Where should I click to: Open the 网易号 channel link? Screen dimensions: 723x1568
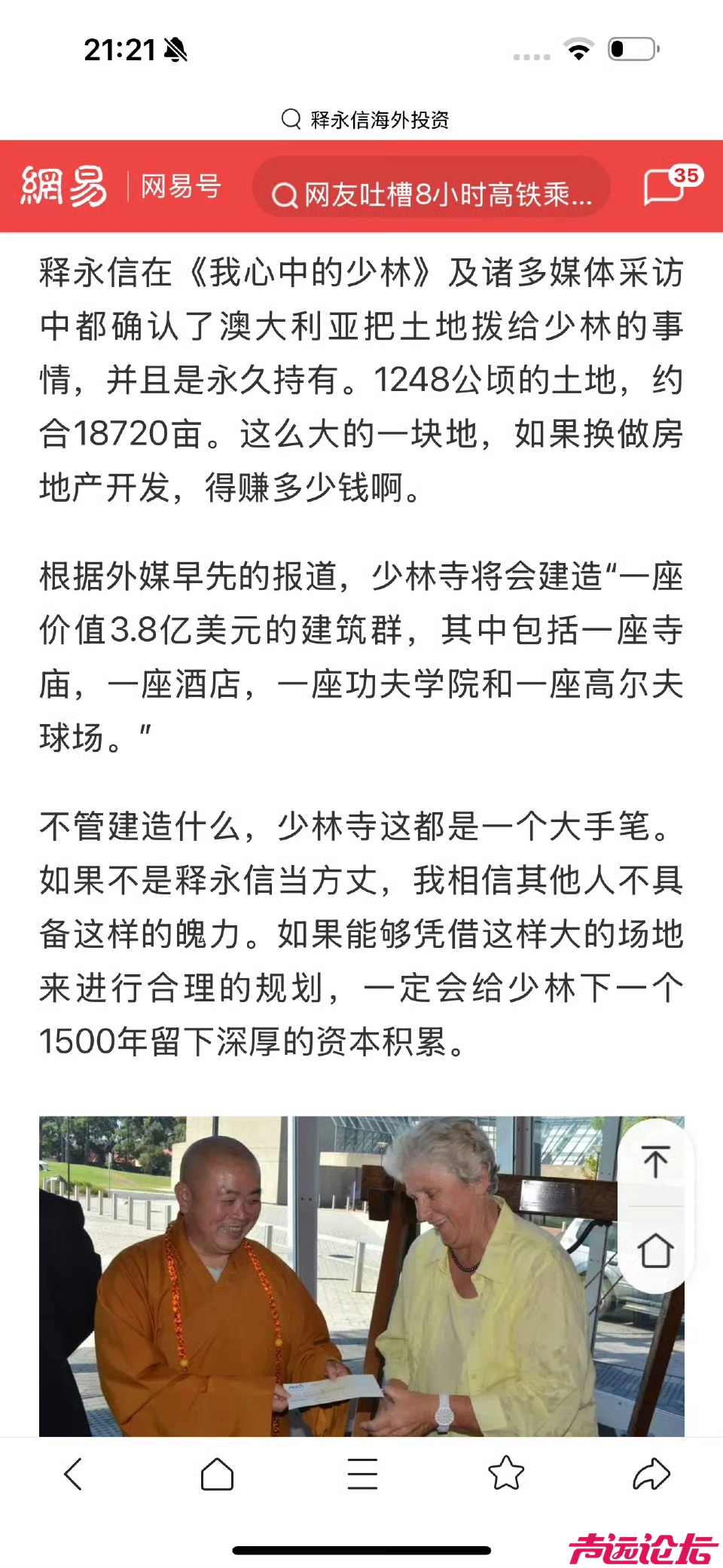181,186
